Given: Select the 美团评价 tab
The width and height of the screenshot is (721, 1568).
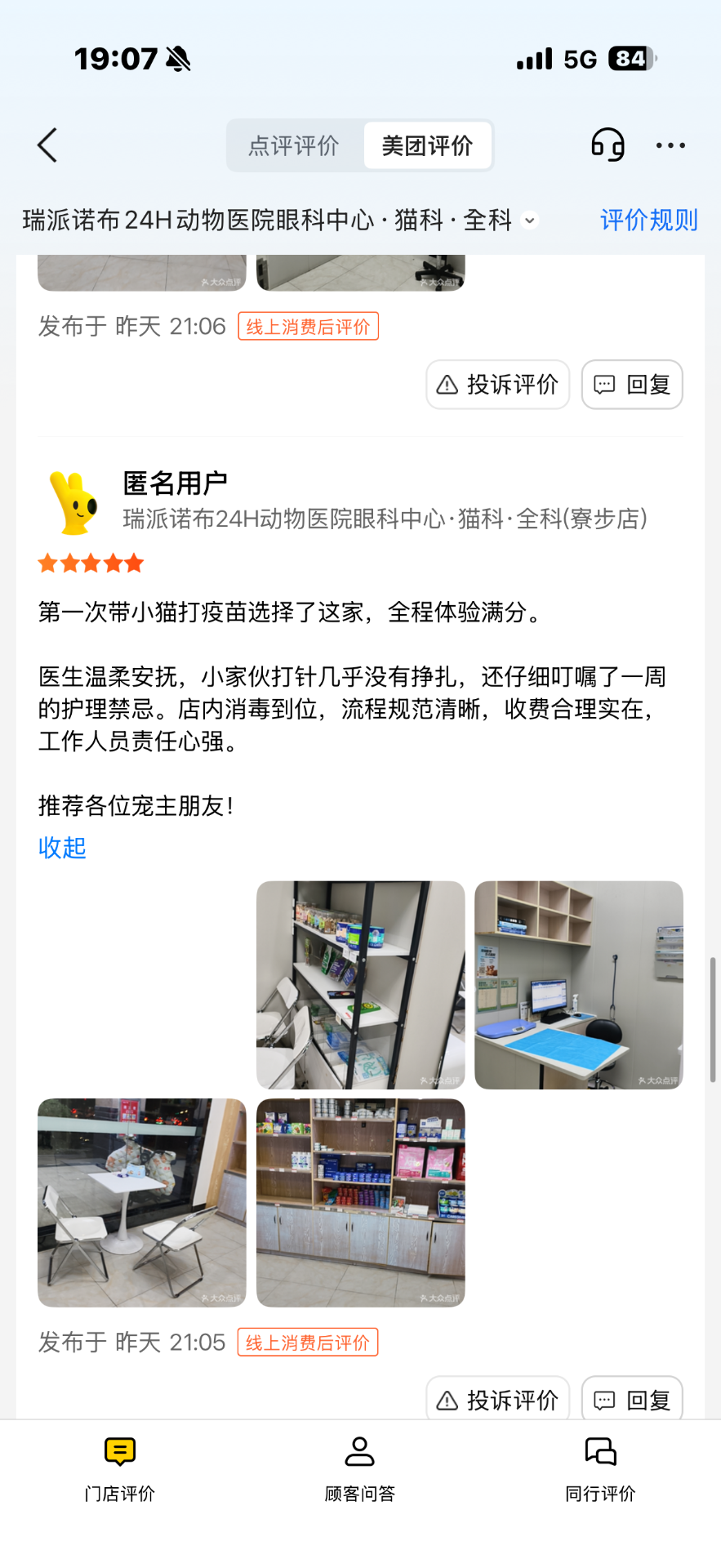Looking at the screenshot, I should [x=427, y=145].
